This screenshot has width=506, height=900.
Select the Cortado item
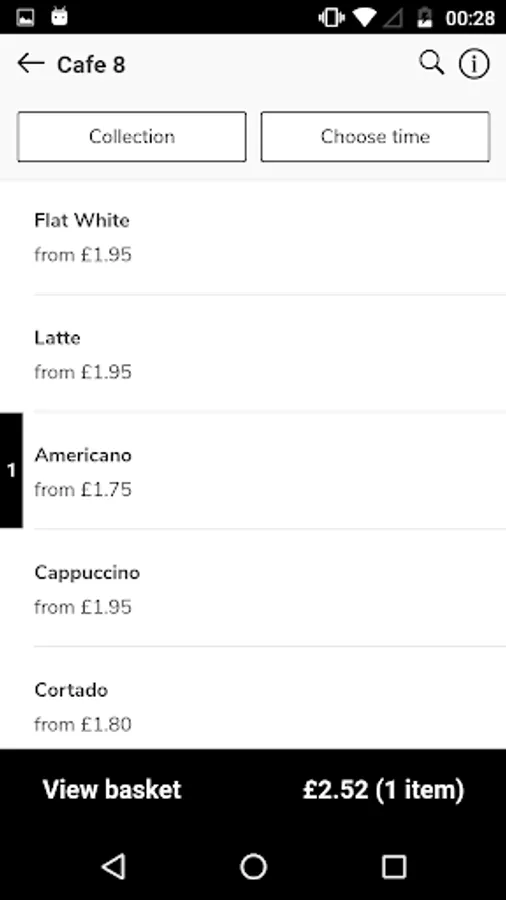(x=253, y=699)
